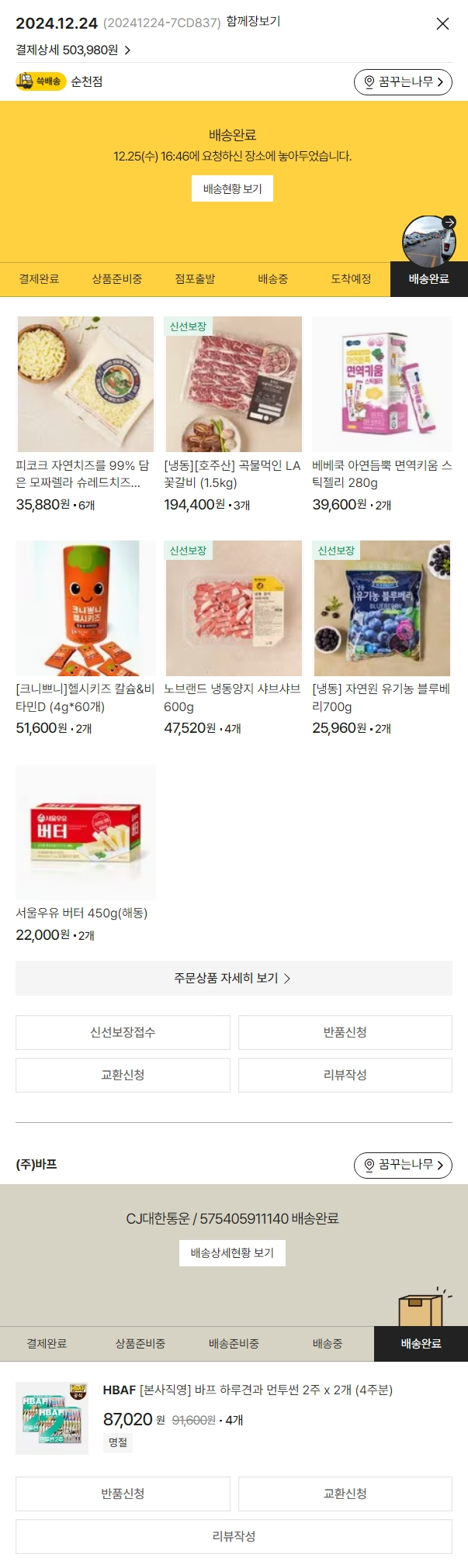This screenshot has height=1568, width=468.
Task: Open 노브랜드 냉동양지 샤브샤브 product
Action: click(x=233, y=608)
